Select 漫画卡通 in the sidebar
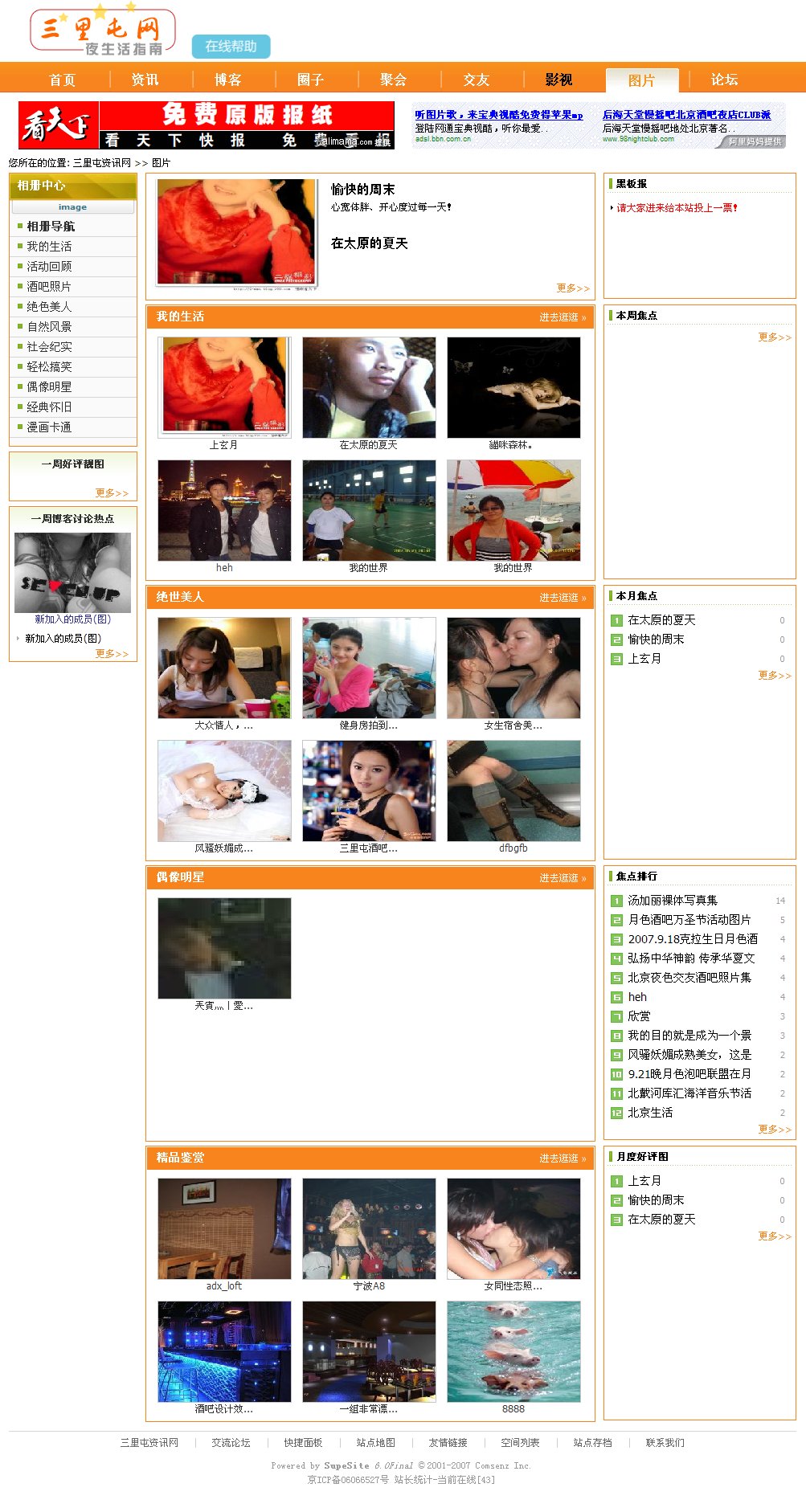The height and width of the screenshot is (1512, 806). (x=49, y=427)
